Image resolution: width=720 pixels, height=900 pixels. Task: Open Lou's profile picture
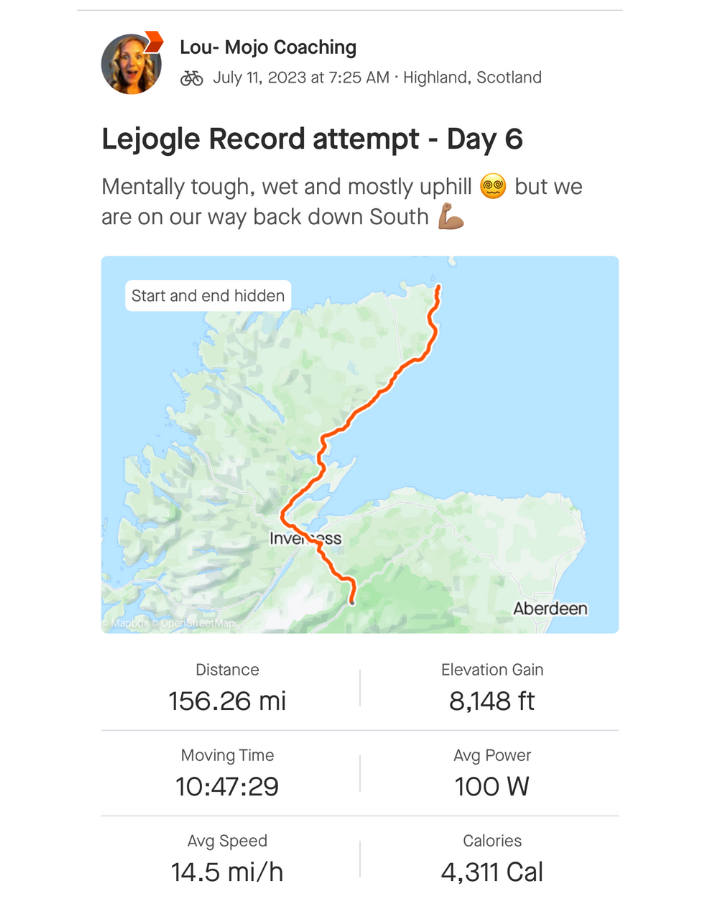pyautogui.click(x=131, y=64)
